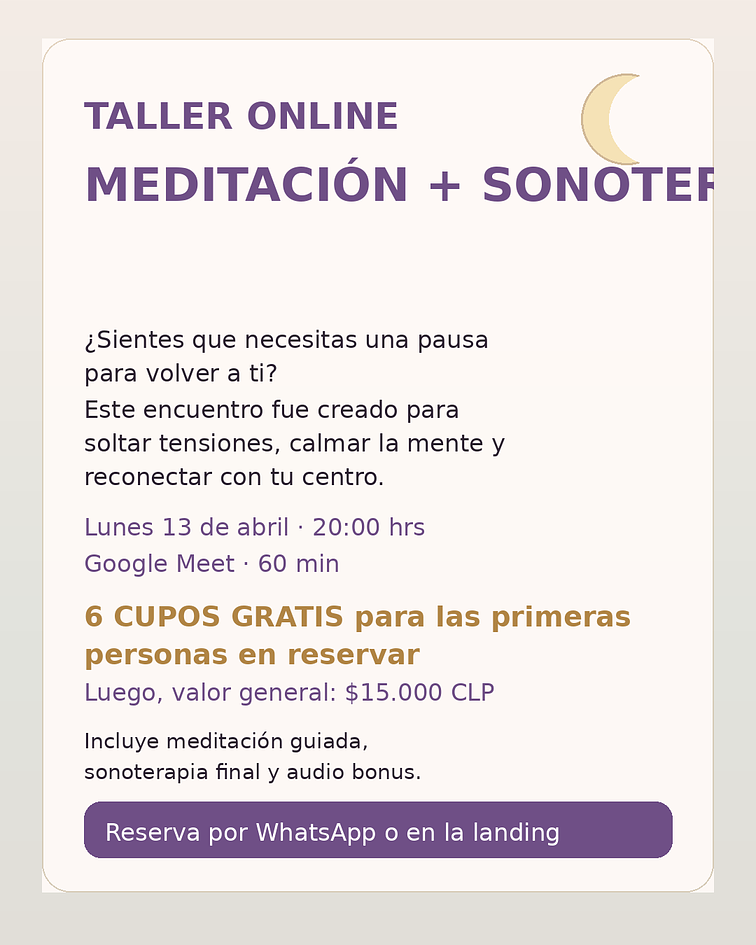Click the purple reservation bar
This screenshot has height=945, width=756.
click(380, 831)
